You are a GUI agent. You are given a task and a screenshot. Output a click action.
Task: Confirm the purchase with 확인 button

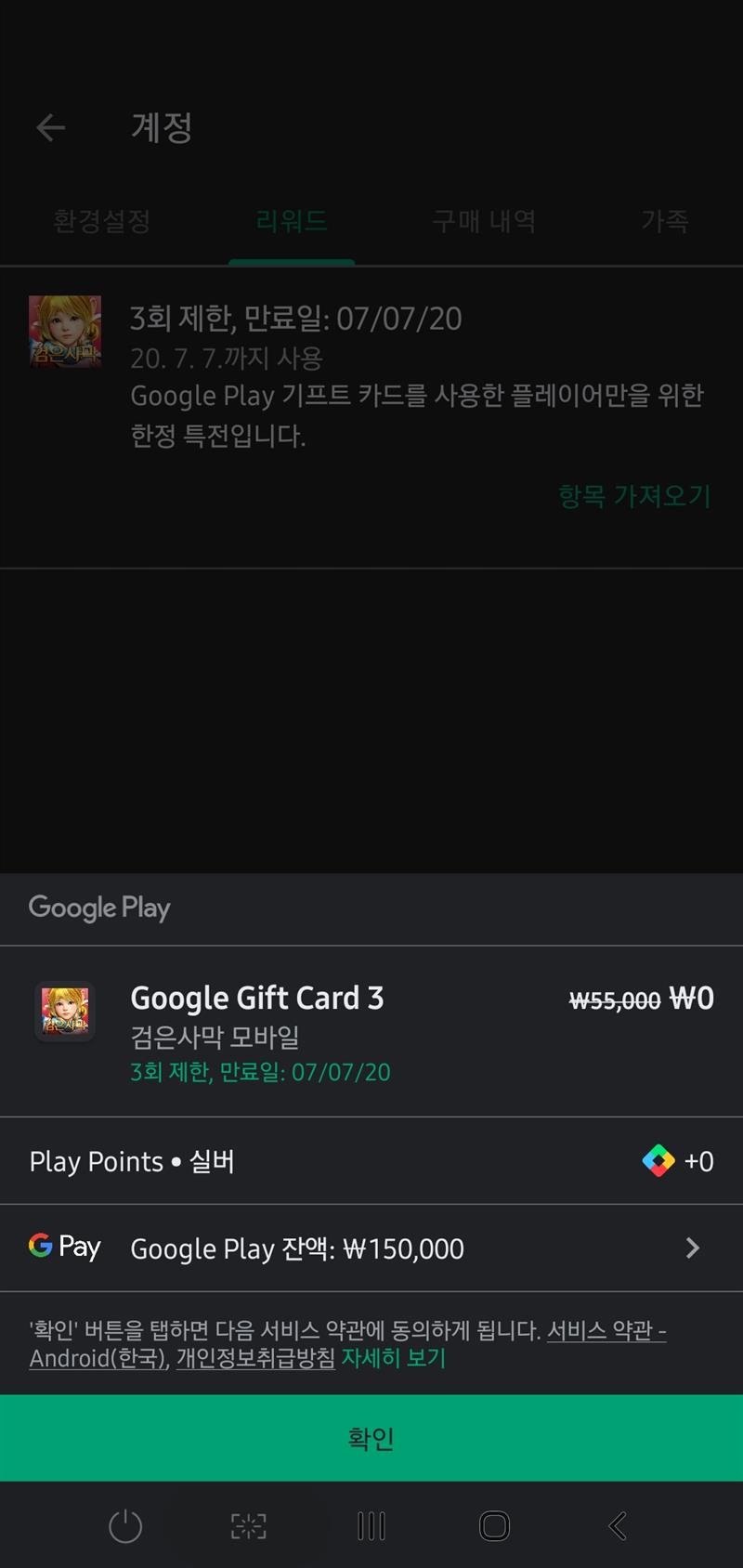coord(371,1438)
